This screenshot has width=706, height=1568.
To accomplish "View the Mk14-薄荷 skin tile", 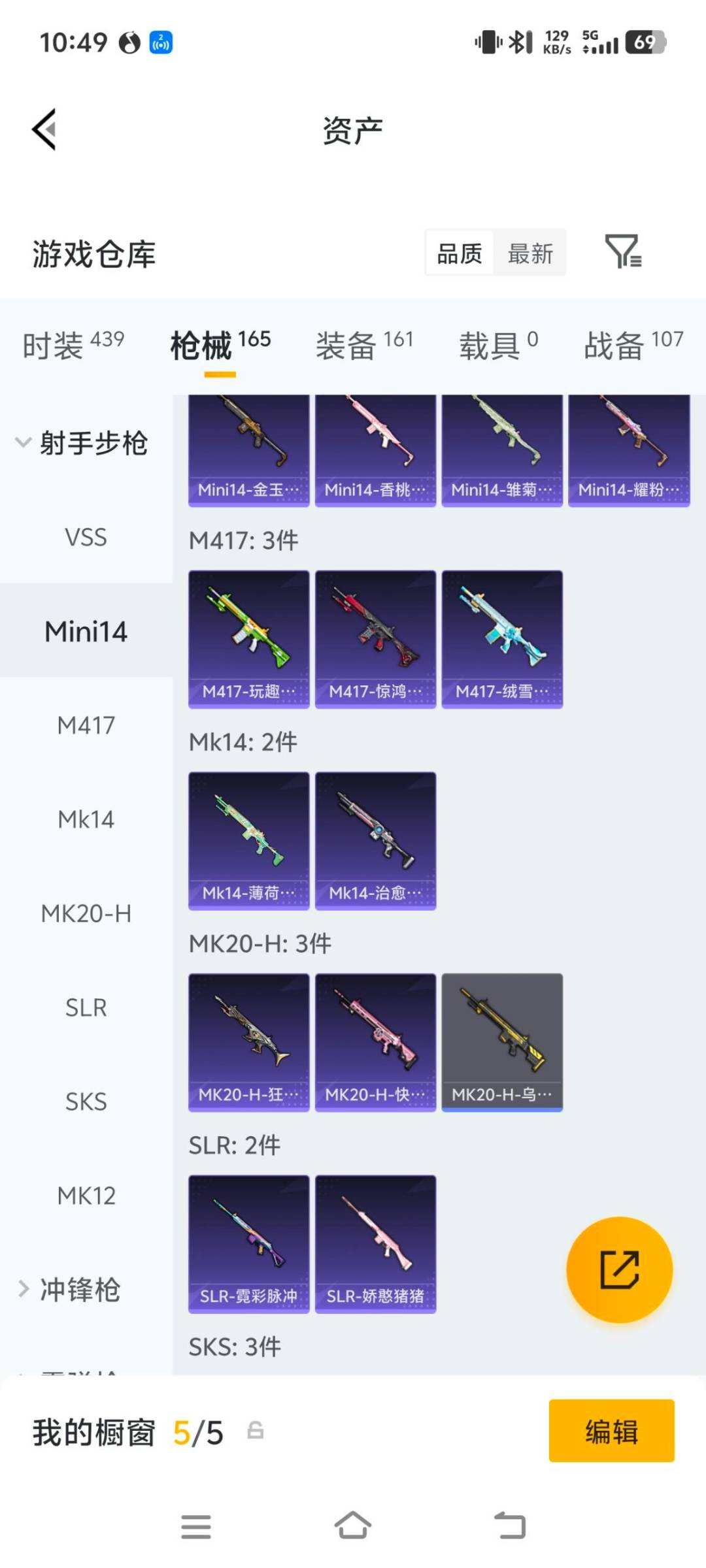I will click(x=248, y=841).
